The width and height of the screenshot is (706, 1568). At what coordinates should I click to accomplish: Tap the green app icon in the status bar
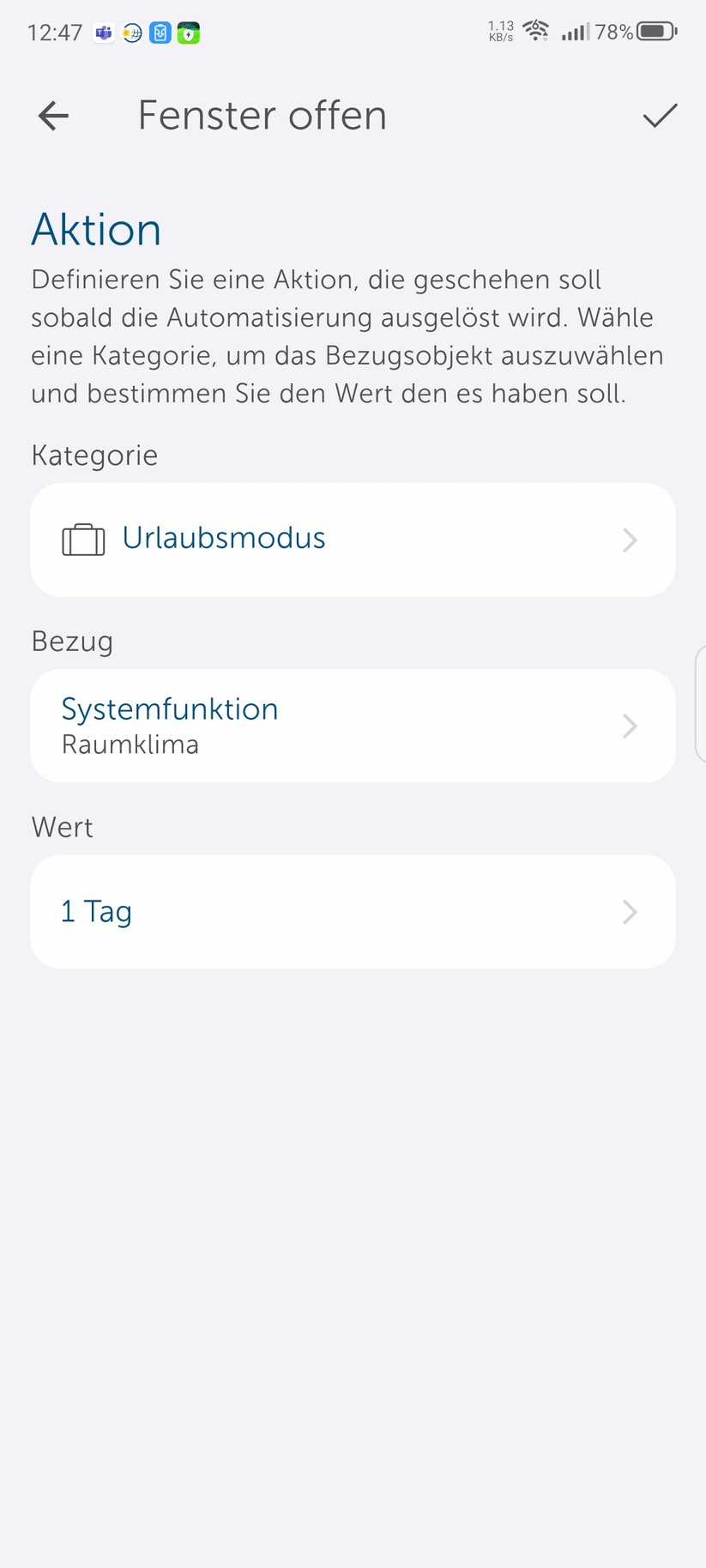pos(188,33)
